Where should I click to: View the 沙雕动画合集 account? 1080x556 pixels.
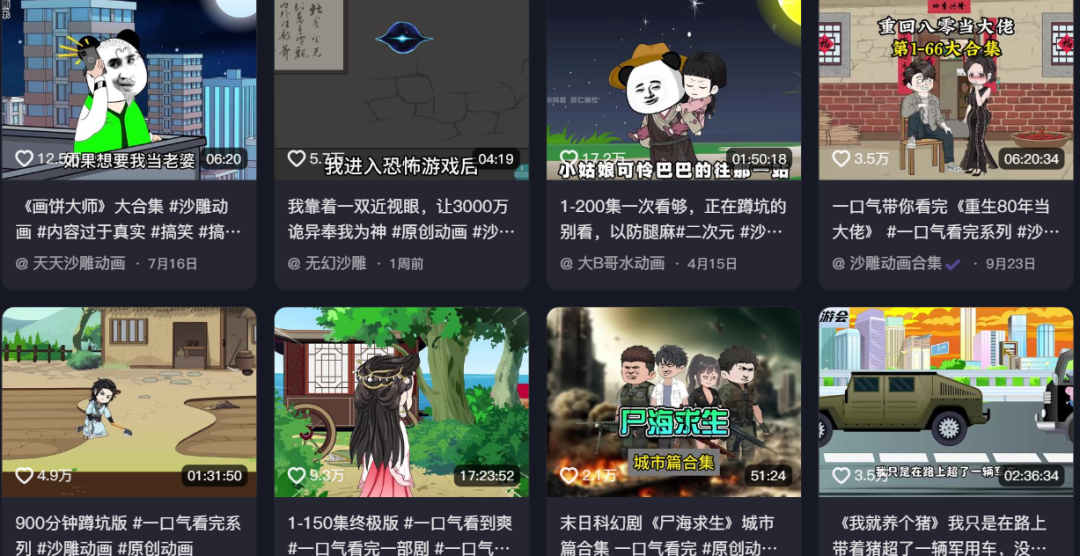tap(896, 264)
